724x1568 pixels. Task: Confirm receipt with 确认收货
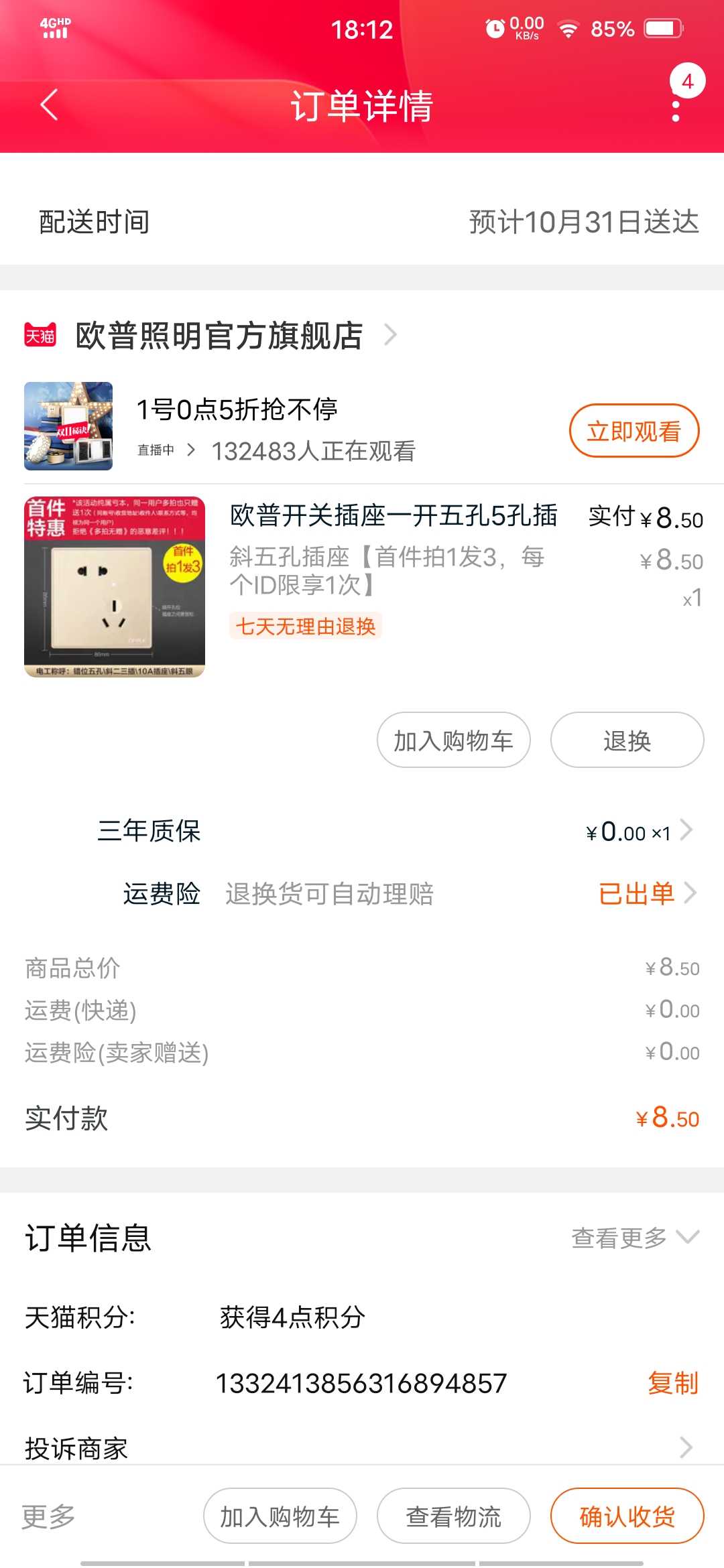click(627, 1516)
